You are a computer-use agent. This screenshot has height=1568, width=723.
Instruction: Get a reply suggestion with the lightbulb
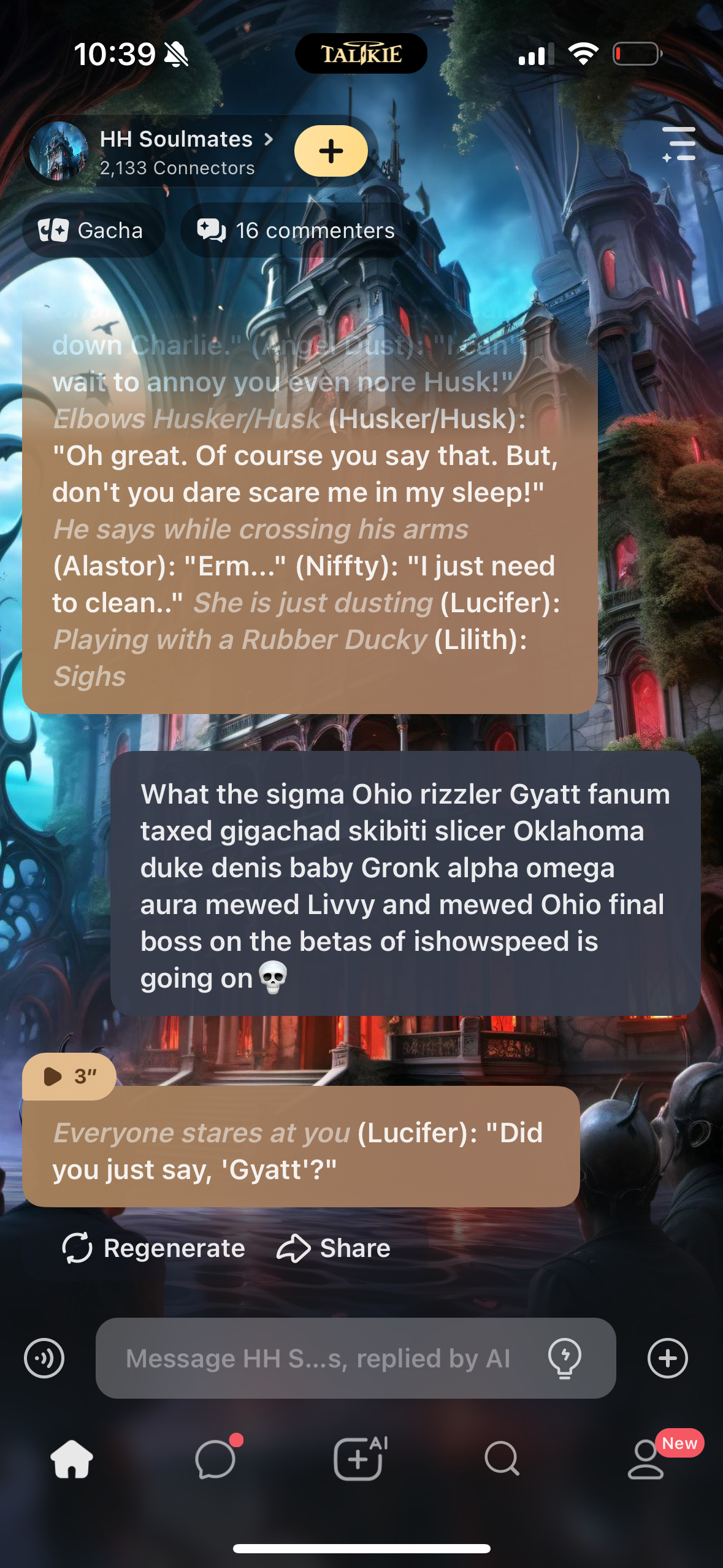564,1358
